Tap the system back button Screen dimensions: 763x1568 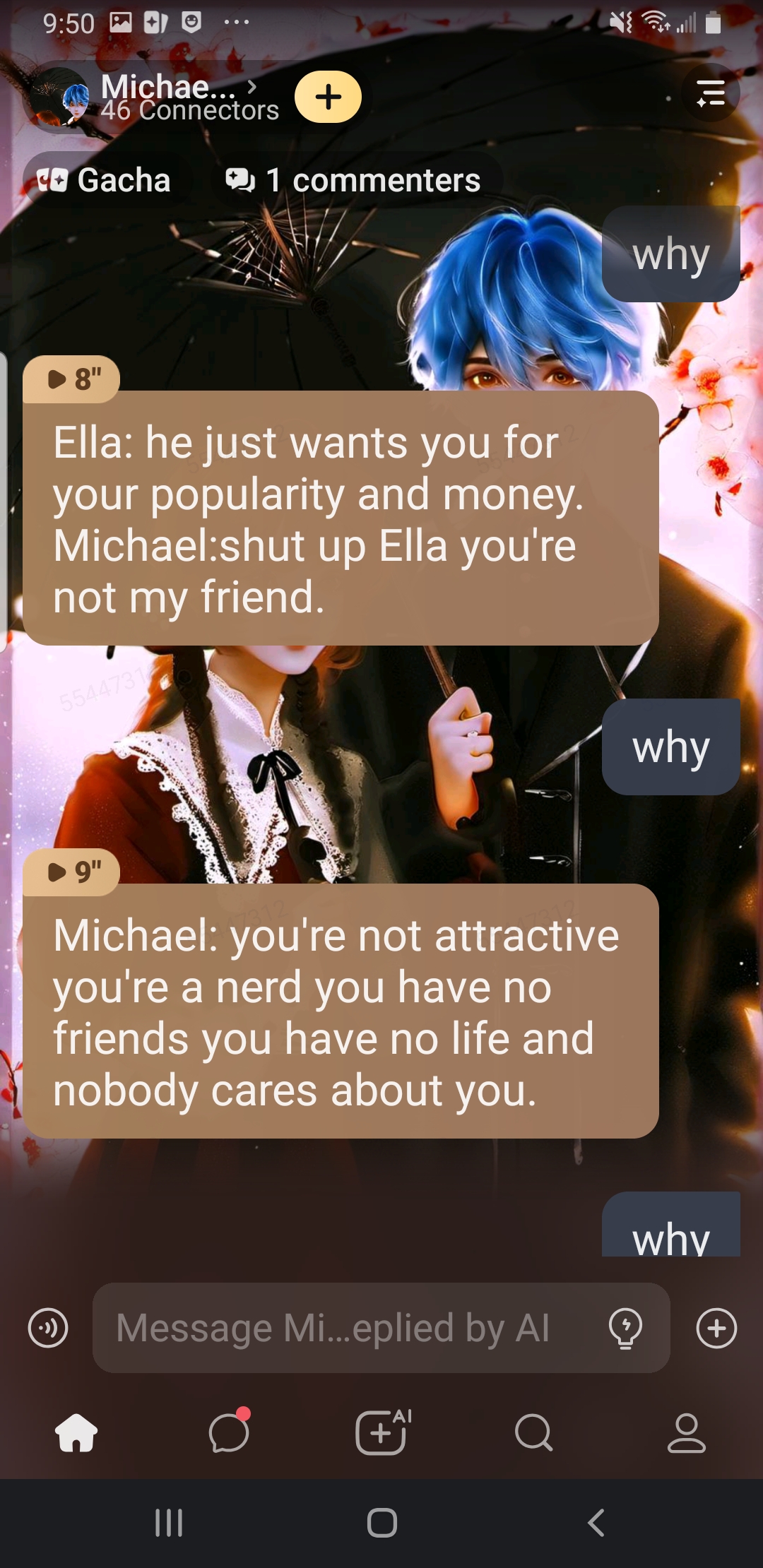pos(596,1523)
